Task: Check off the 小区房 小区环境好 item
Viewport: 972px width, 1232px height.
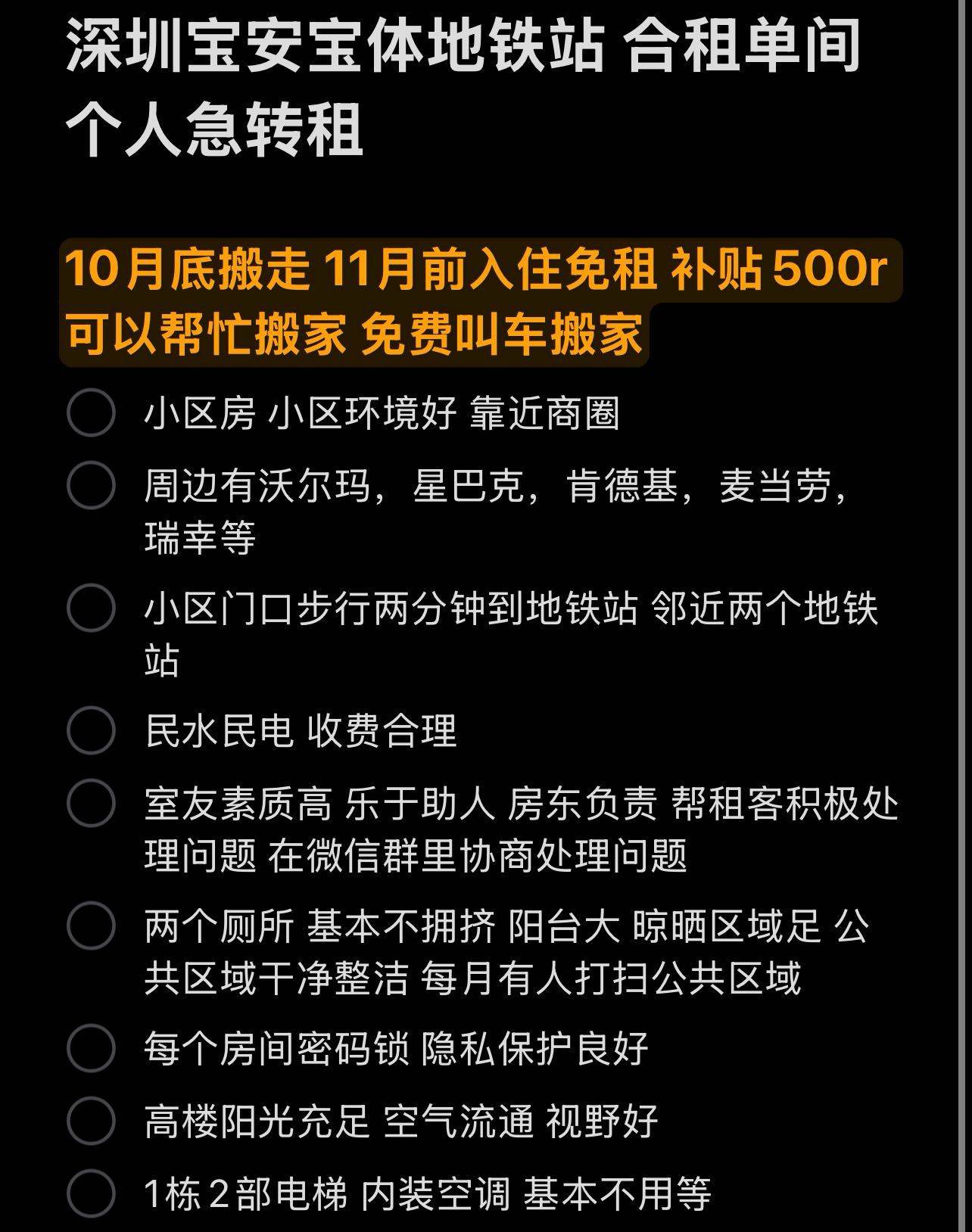Action: click(91, 413)
